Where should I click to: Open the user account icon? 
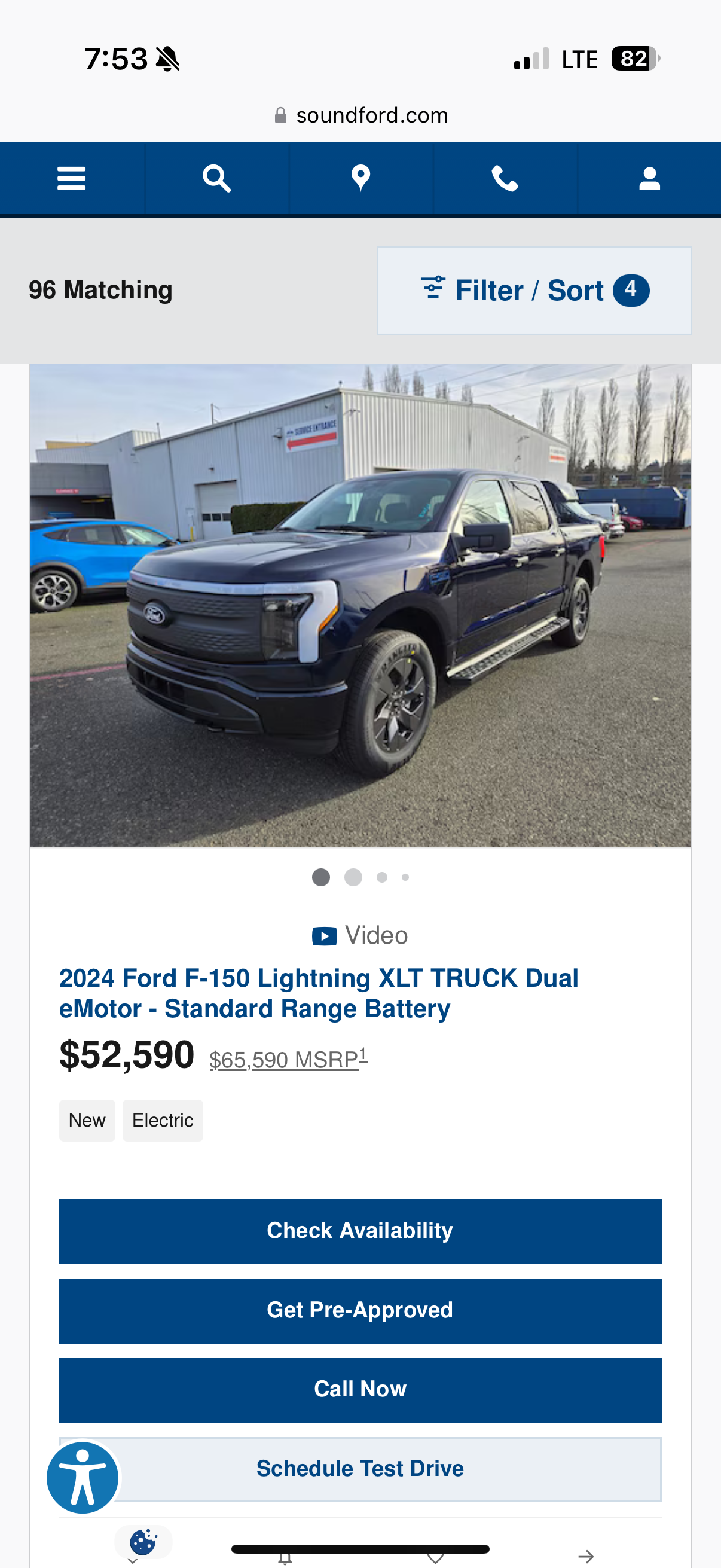click(649, 179)
